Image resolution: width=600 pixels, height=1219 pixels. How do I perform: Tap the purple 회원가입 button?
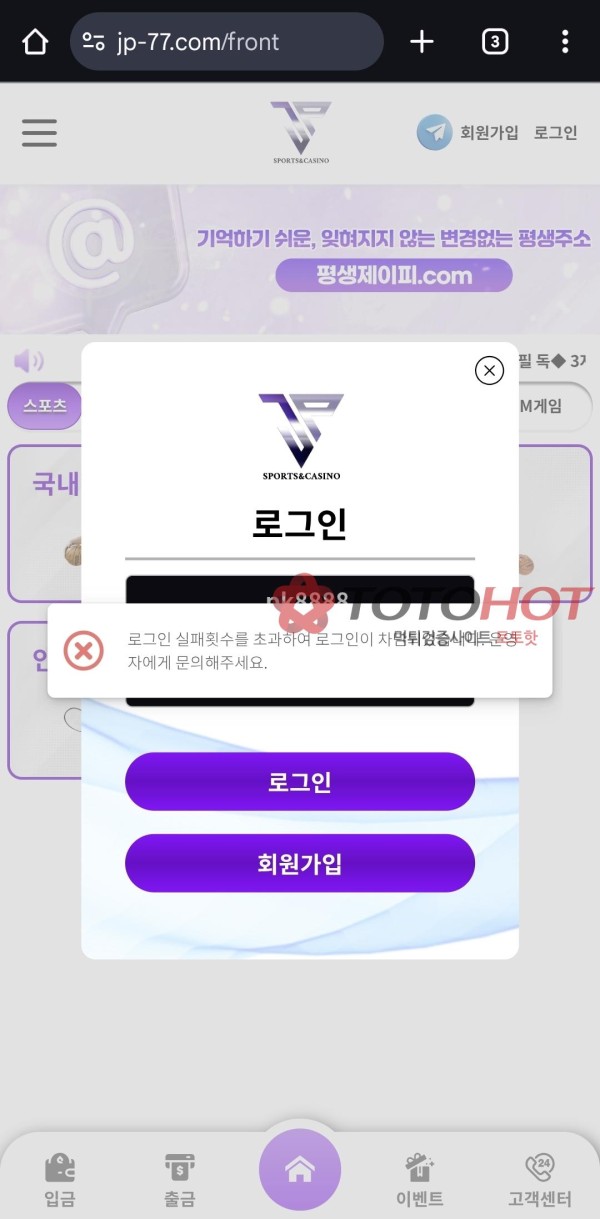pos(299,863)
